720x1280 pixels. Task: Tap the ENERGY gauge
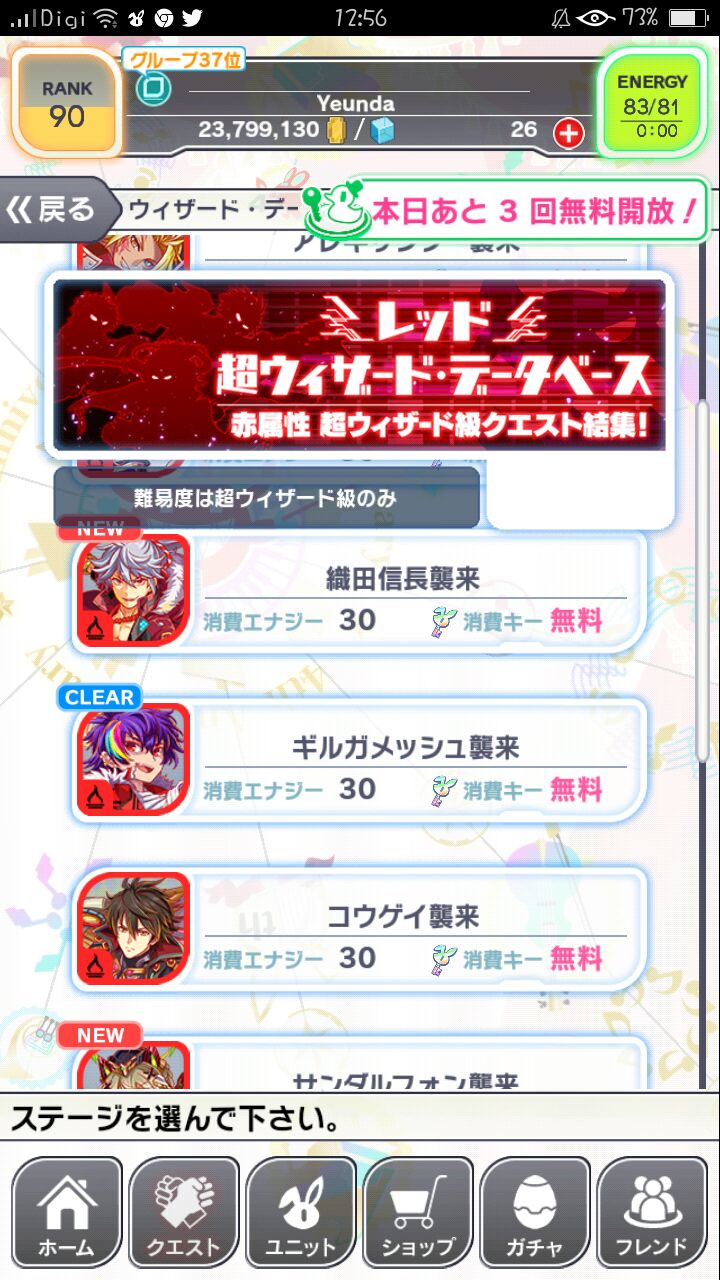pyautogui.click(x=652, y=105)
